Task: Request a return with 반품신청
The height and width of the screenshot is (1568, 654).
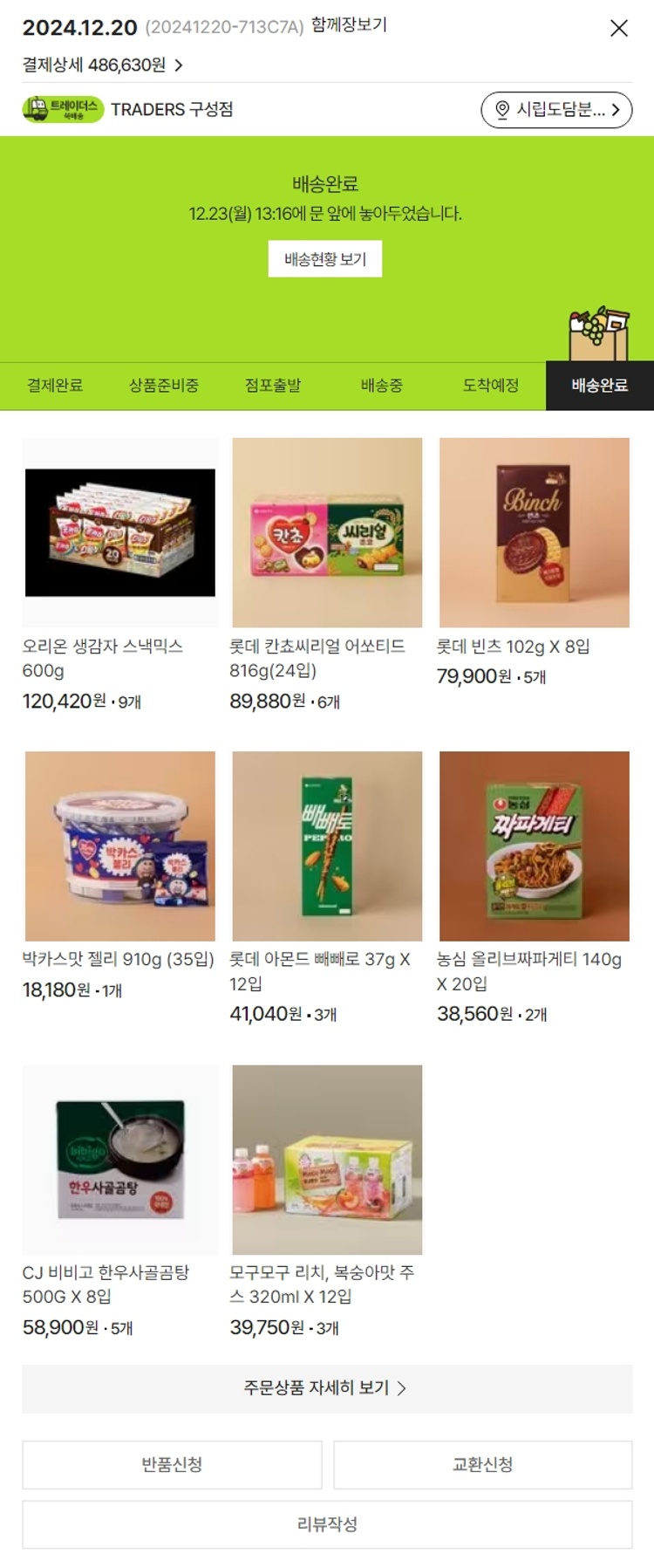Action: coord(172,1465)
